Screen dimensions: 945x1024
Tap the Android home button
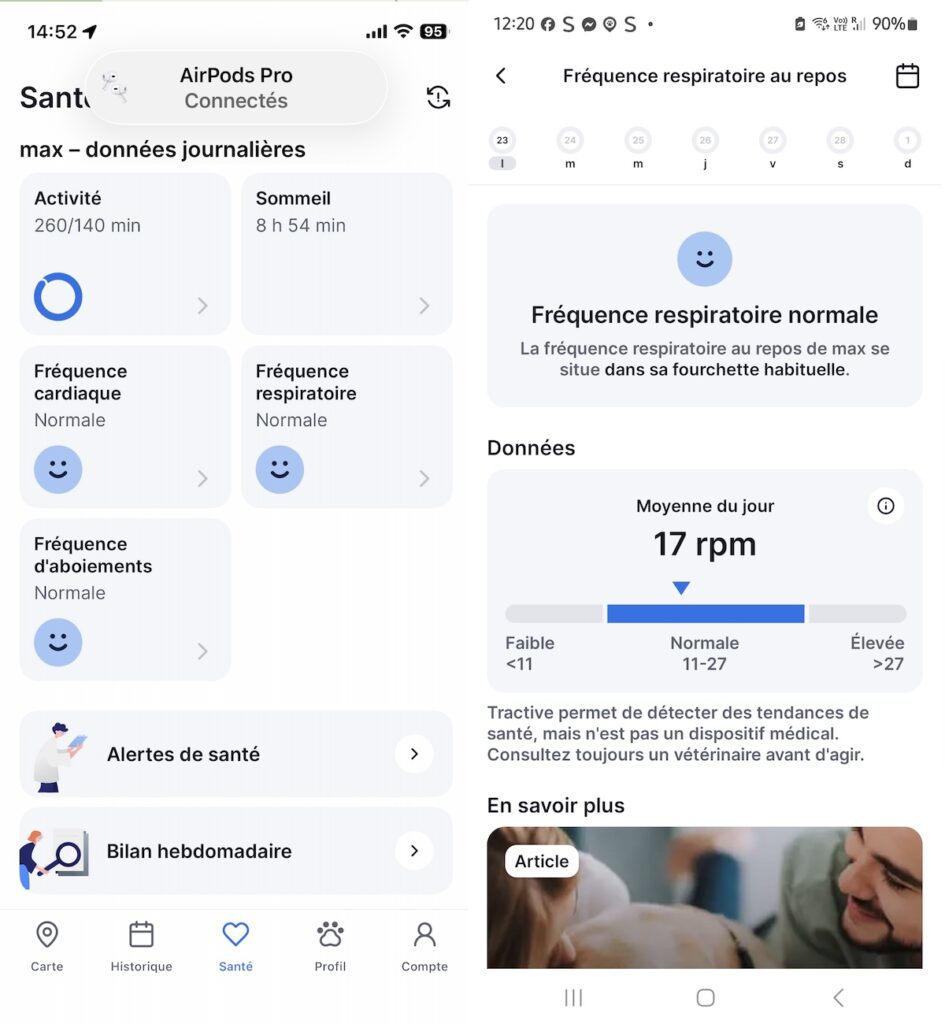pyautogui.click(x=705, y=997)
